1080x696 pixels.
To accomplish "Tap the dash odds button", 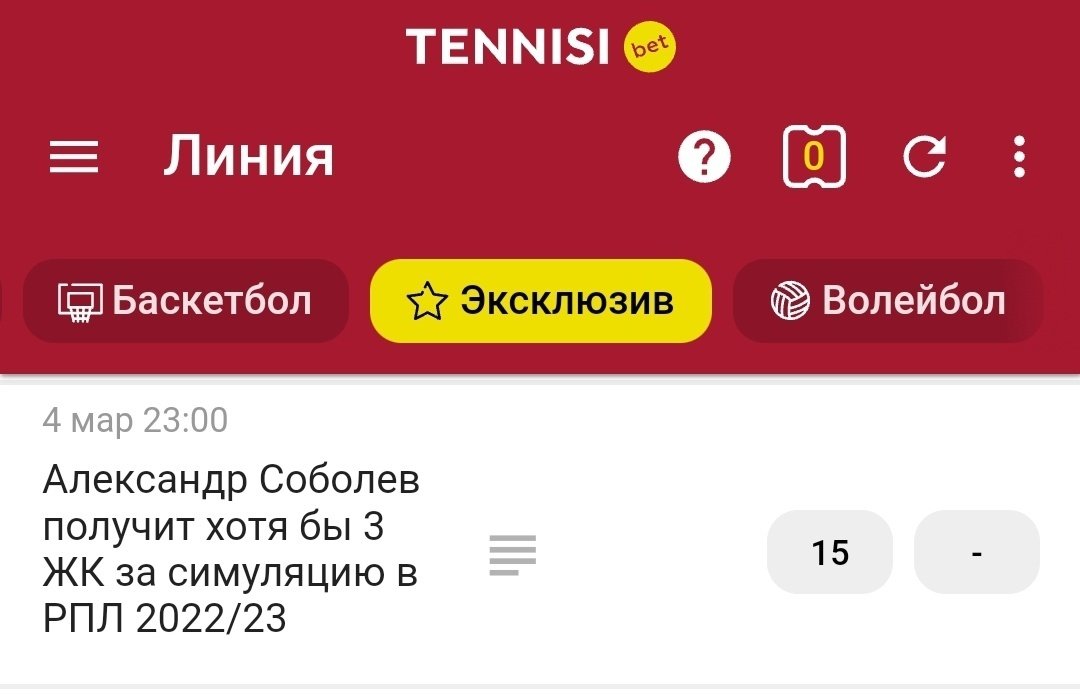I will [x=976, y=552].
